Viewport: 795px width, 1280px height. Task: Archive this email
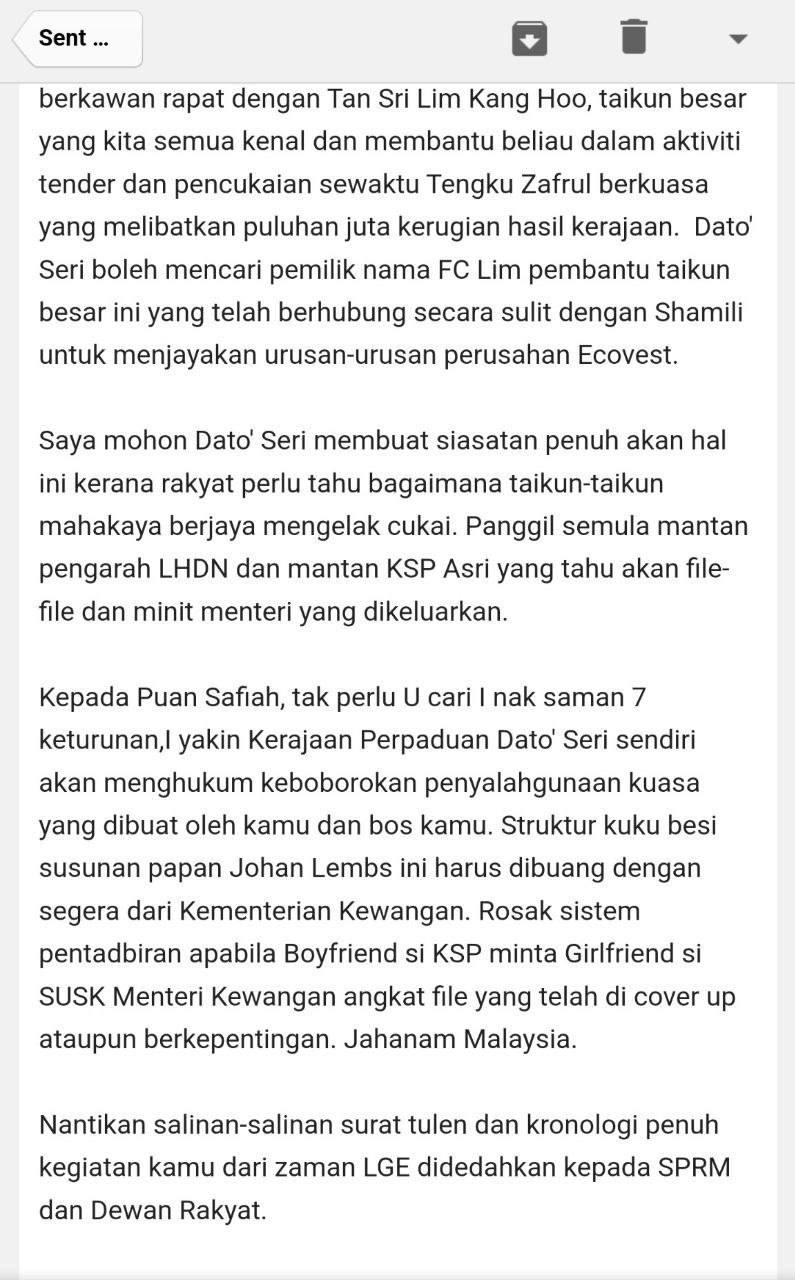coord(529,39)
